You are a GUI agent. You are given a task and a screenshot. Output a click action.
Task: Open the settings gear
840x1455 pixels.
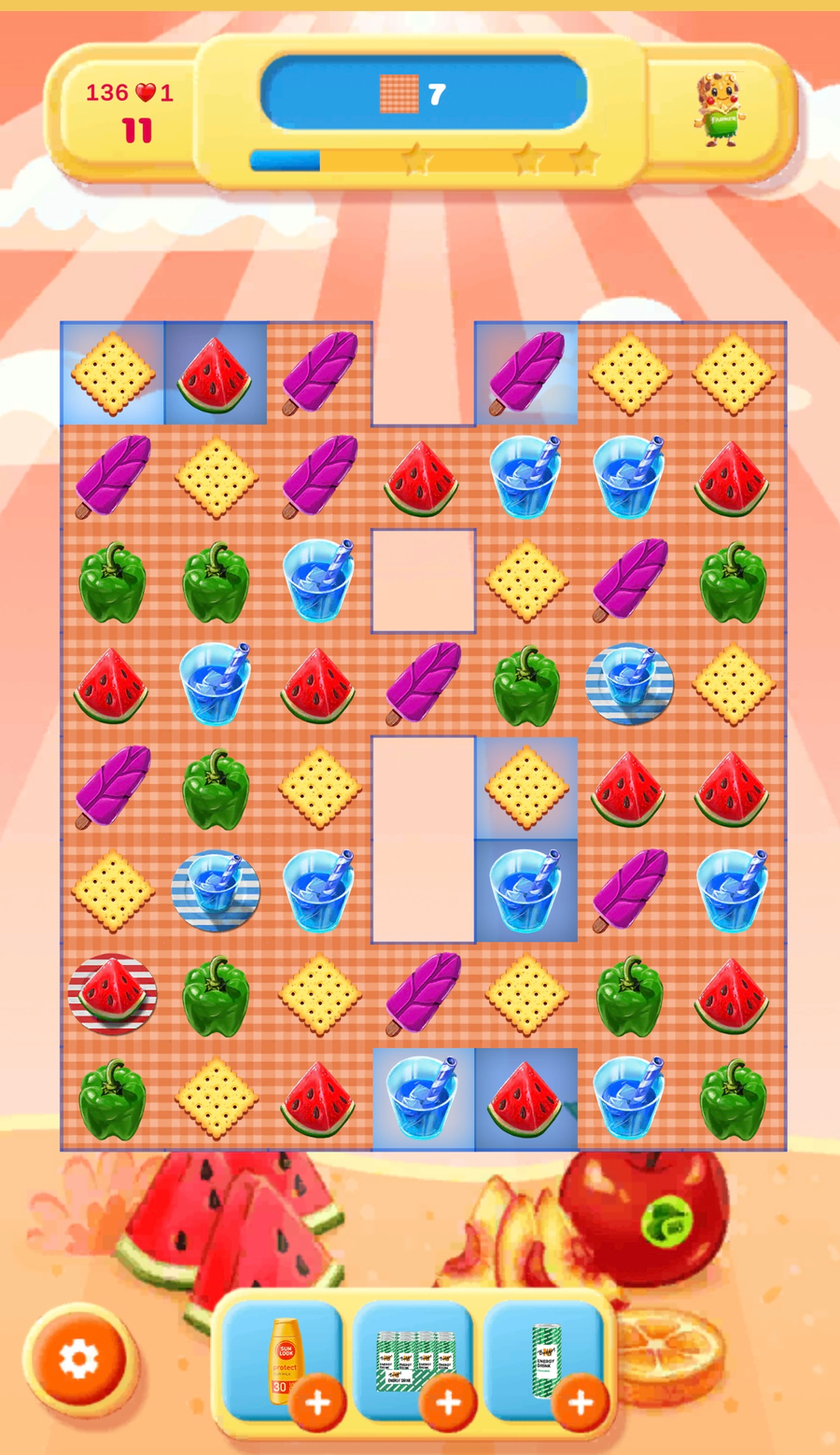coord(79,1359)
